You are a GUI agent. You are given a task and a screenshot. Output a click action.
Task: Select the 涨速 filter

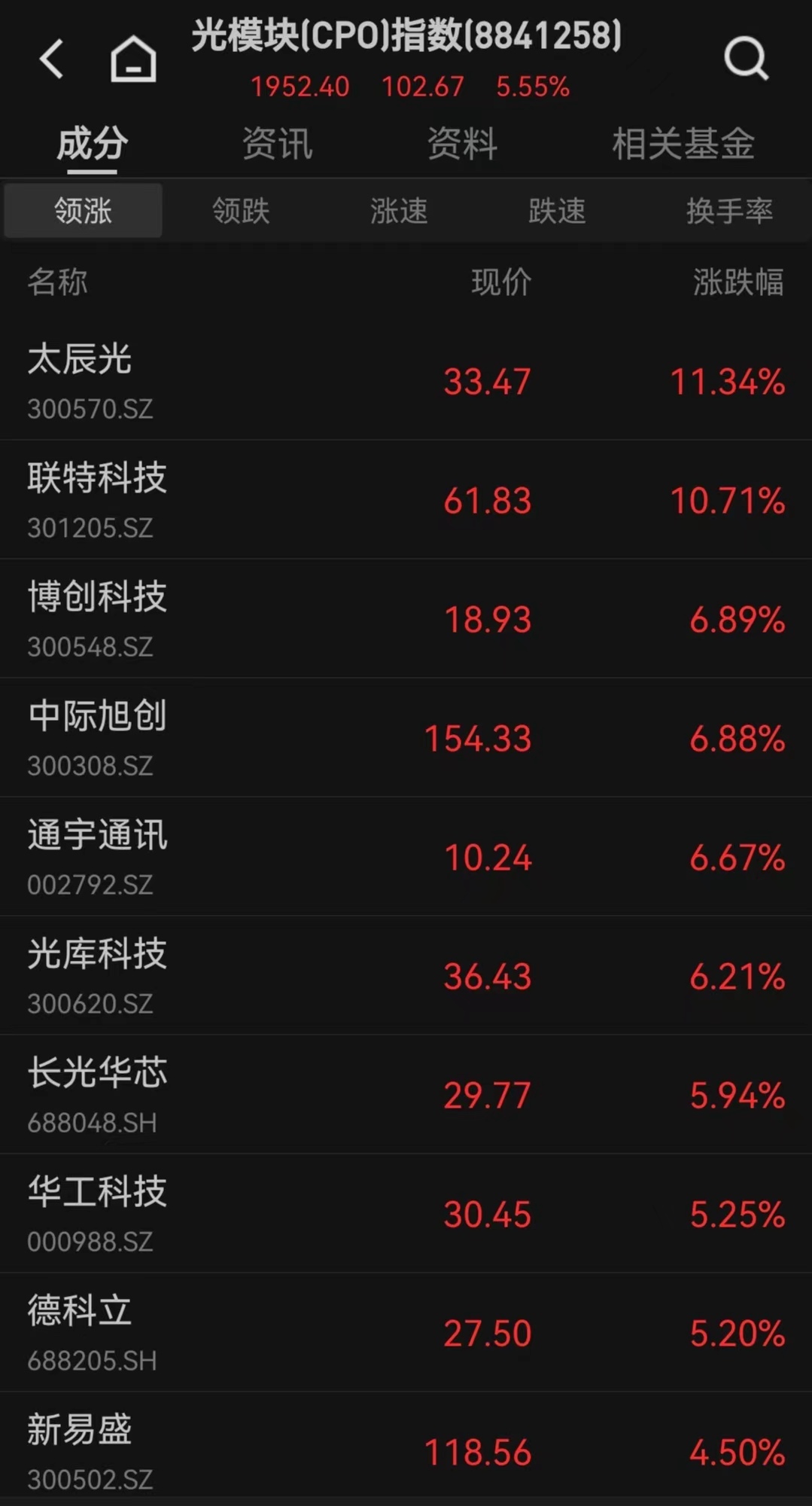[x=399, y=211]
